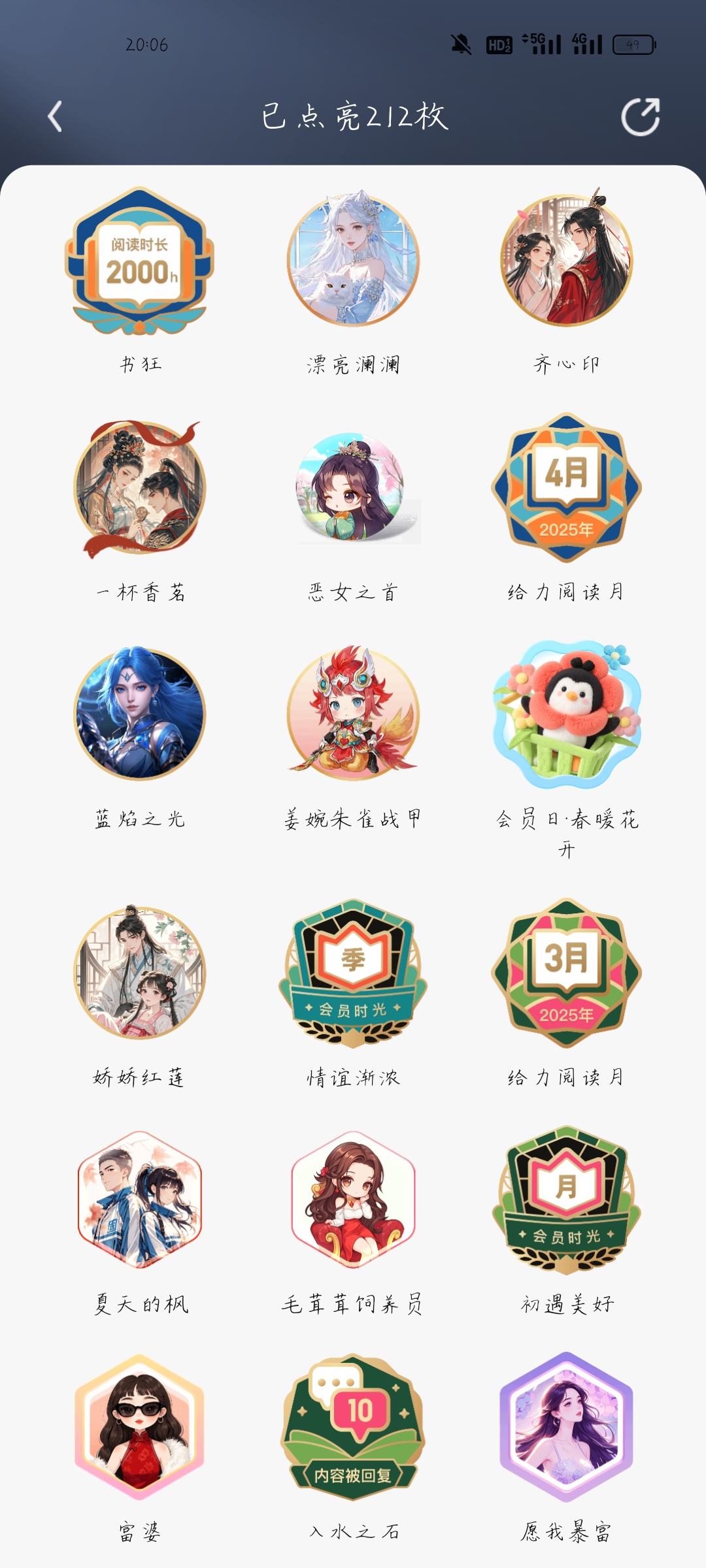This screenshot has height=1568, width=706.
Task: View the 齐心印 badge
Action: 567,259
